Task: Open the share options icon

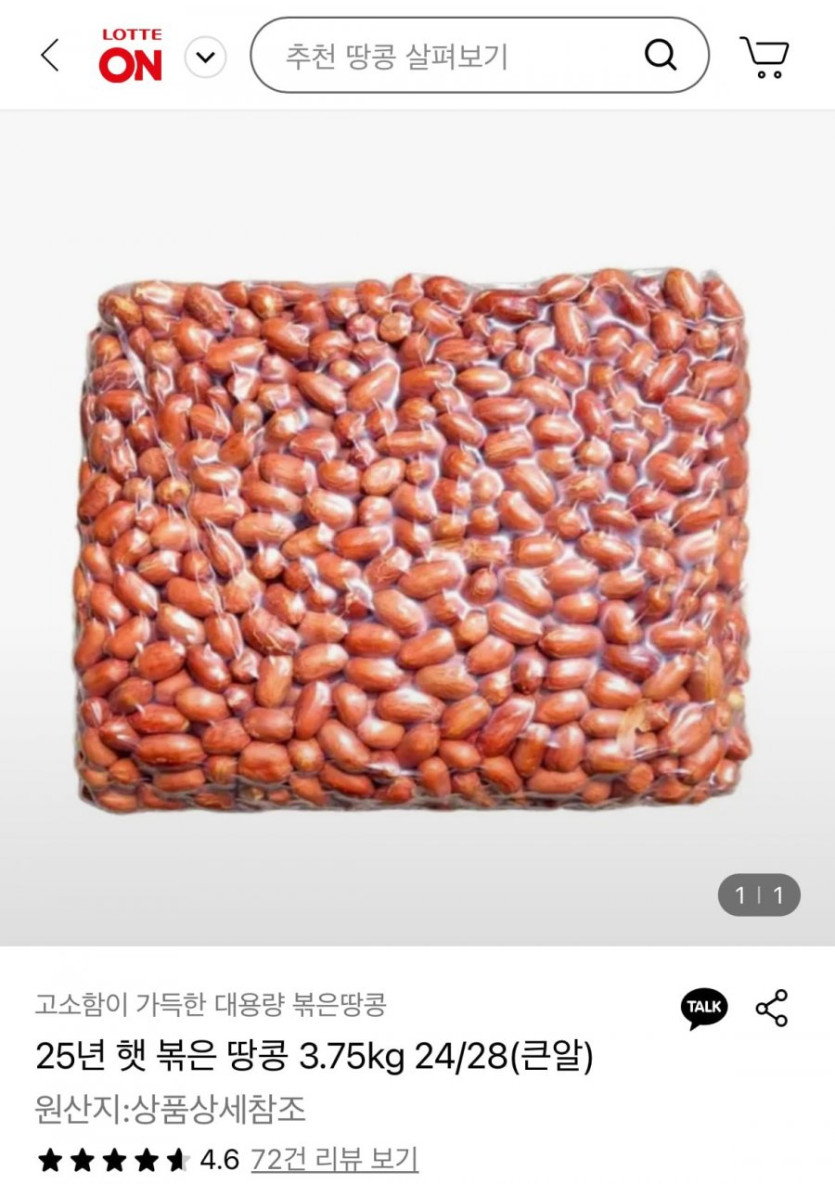Action: tap(772, 1008)
